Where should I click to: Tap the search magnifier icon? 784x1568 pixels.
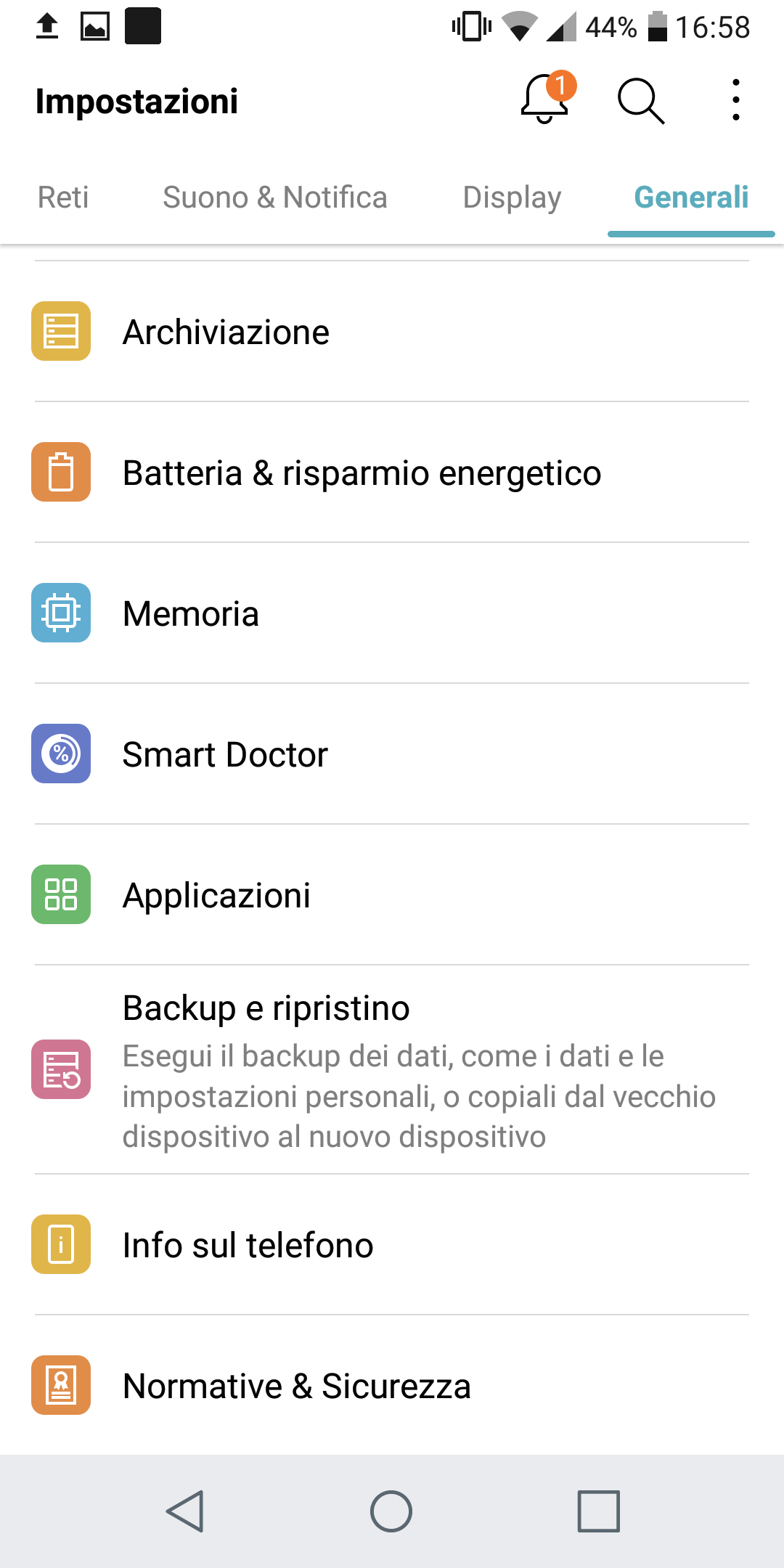640,101
